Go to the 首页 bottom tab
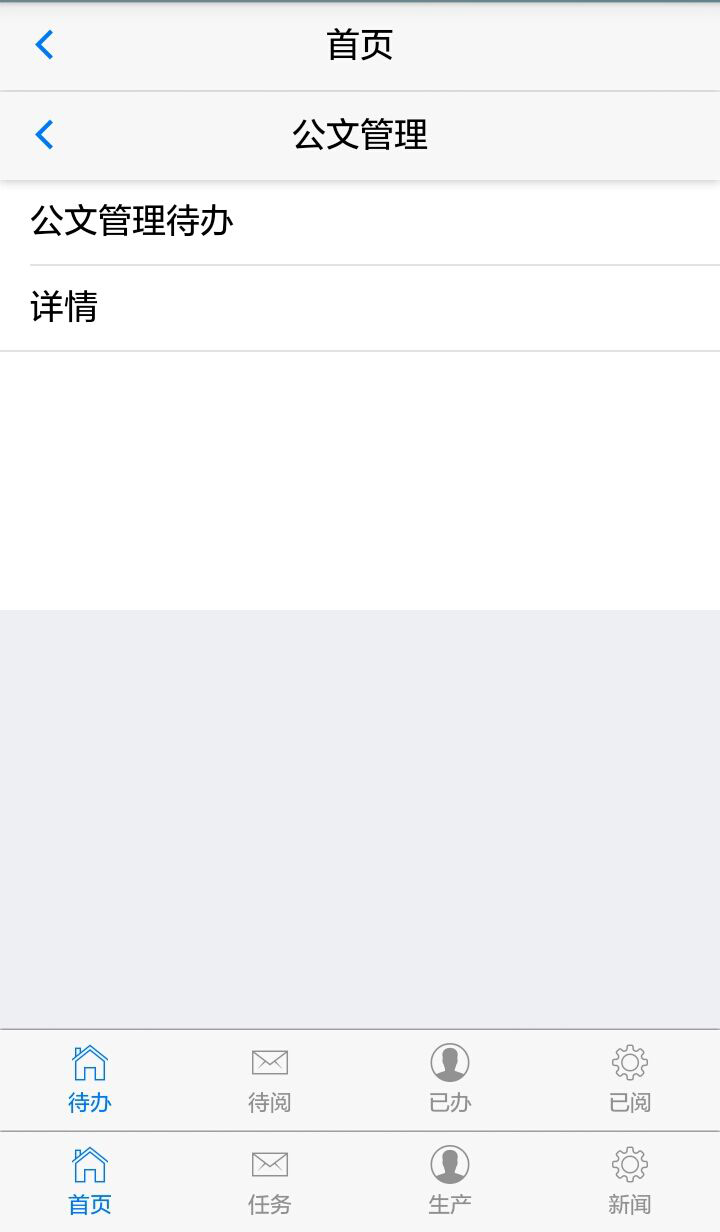 pos(90,1182)
